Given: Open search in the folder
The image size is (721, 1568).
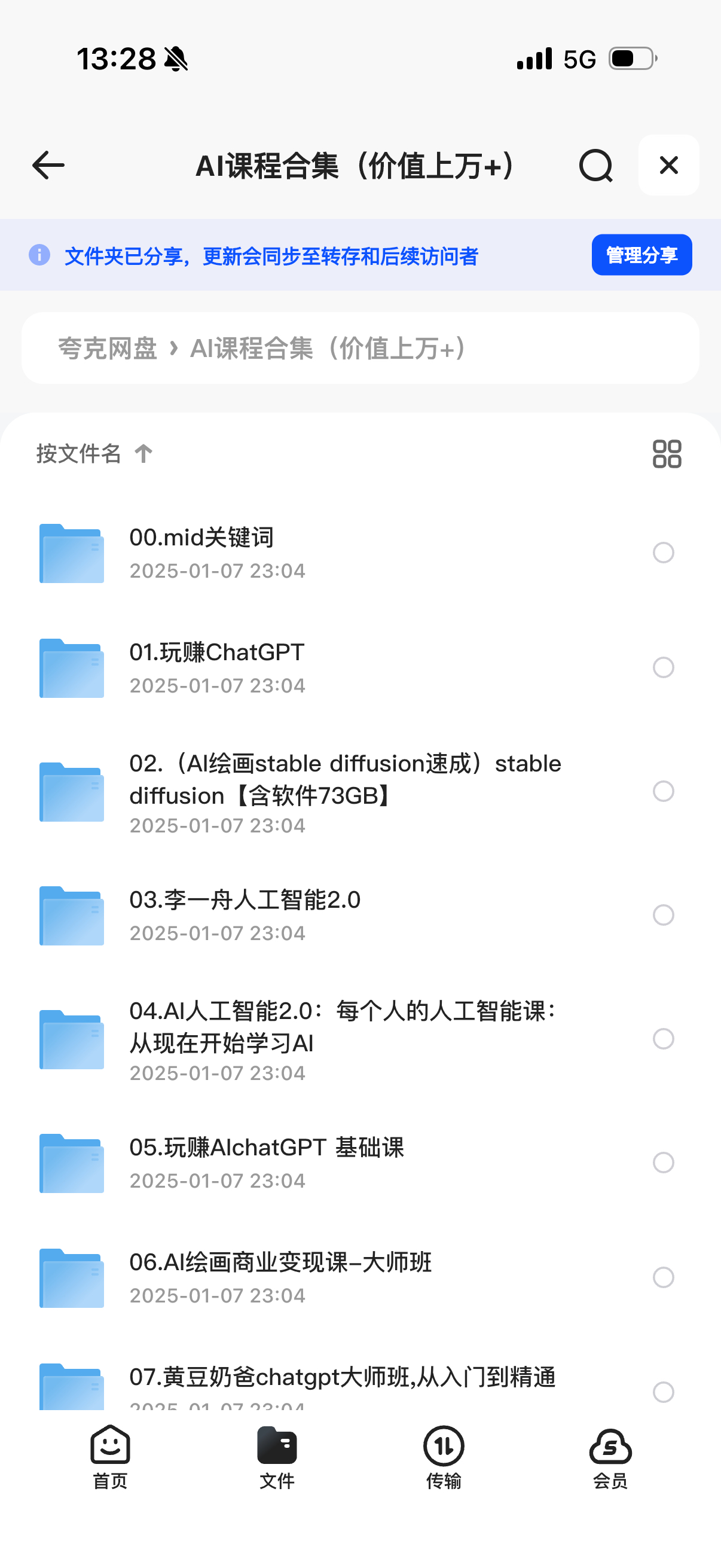Looking at the screenshot, I should (595, 166).
